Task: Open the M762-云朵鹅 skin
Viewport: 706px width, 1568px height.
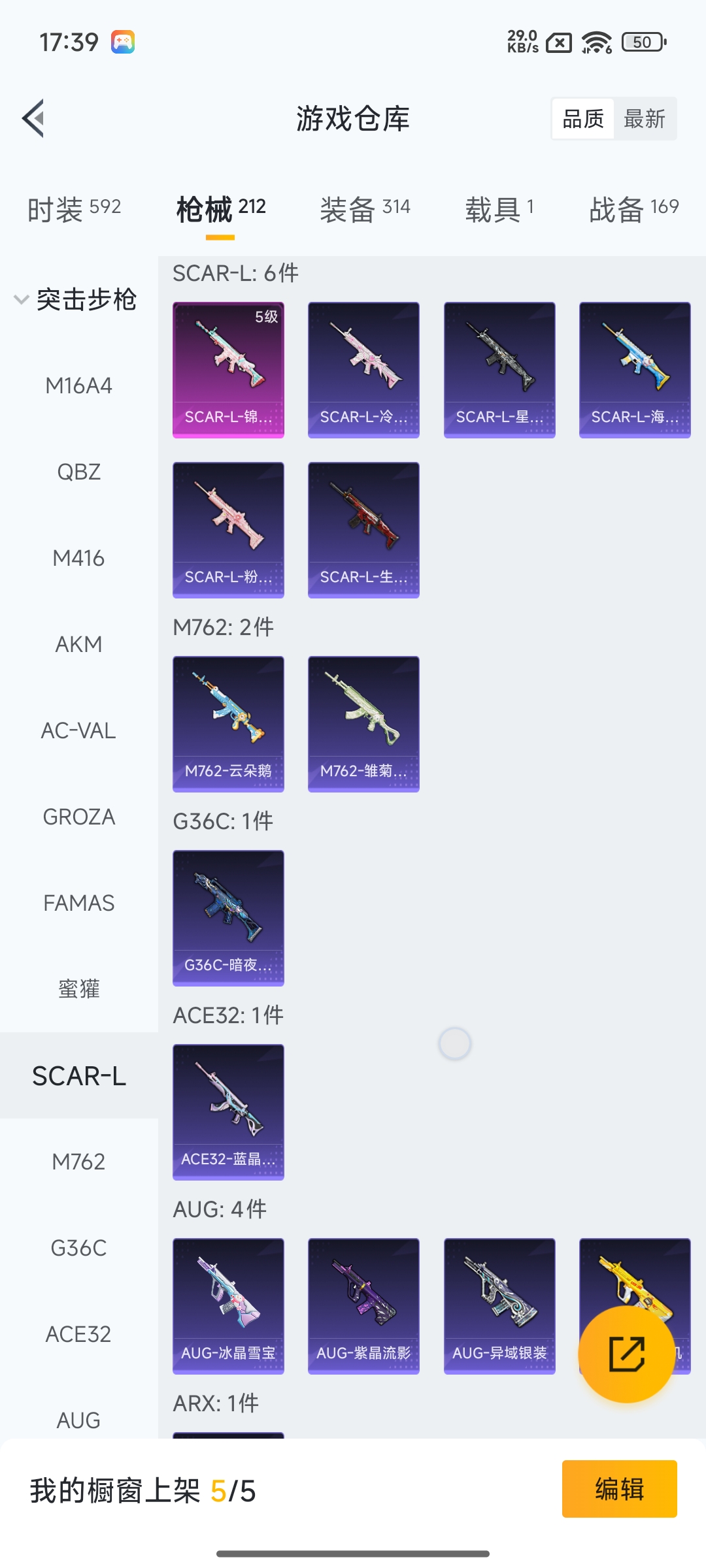Action: 228,723
